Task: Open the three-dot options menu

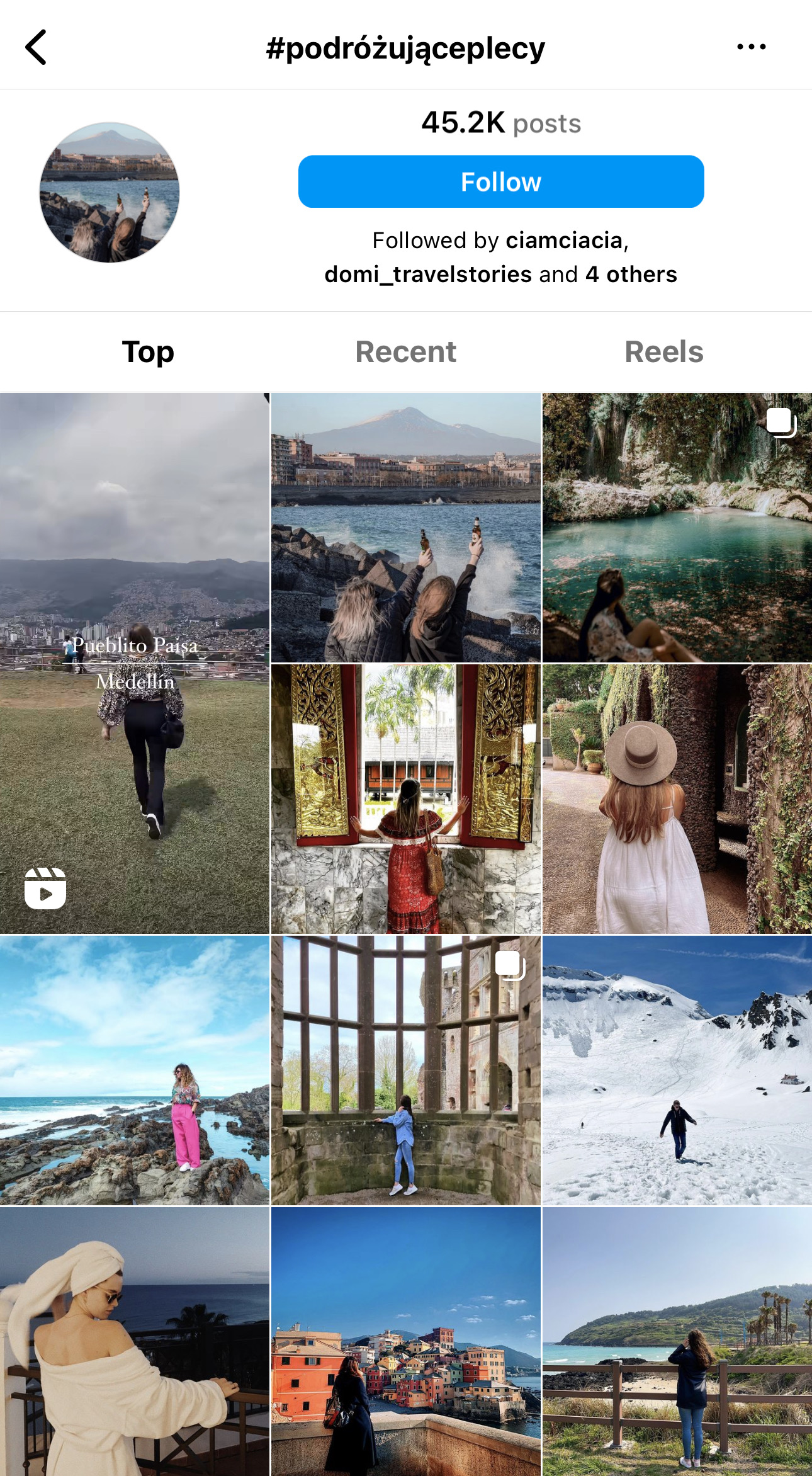Action: (x=751, y=47)
